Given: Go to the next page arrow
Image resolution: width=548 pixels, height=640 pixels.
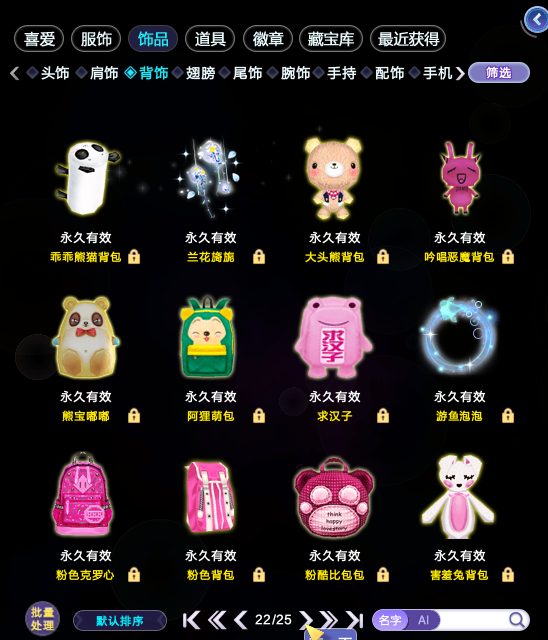Looking at the screenshot, I should point(305,620).
